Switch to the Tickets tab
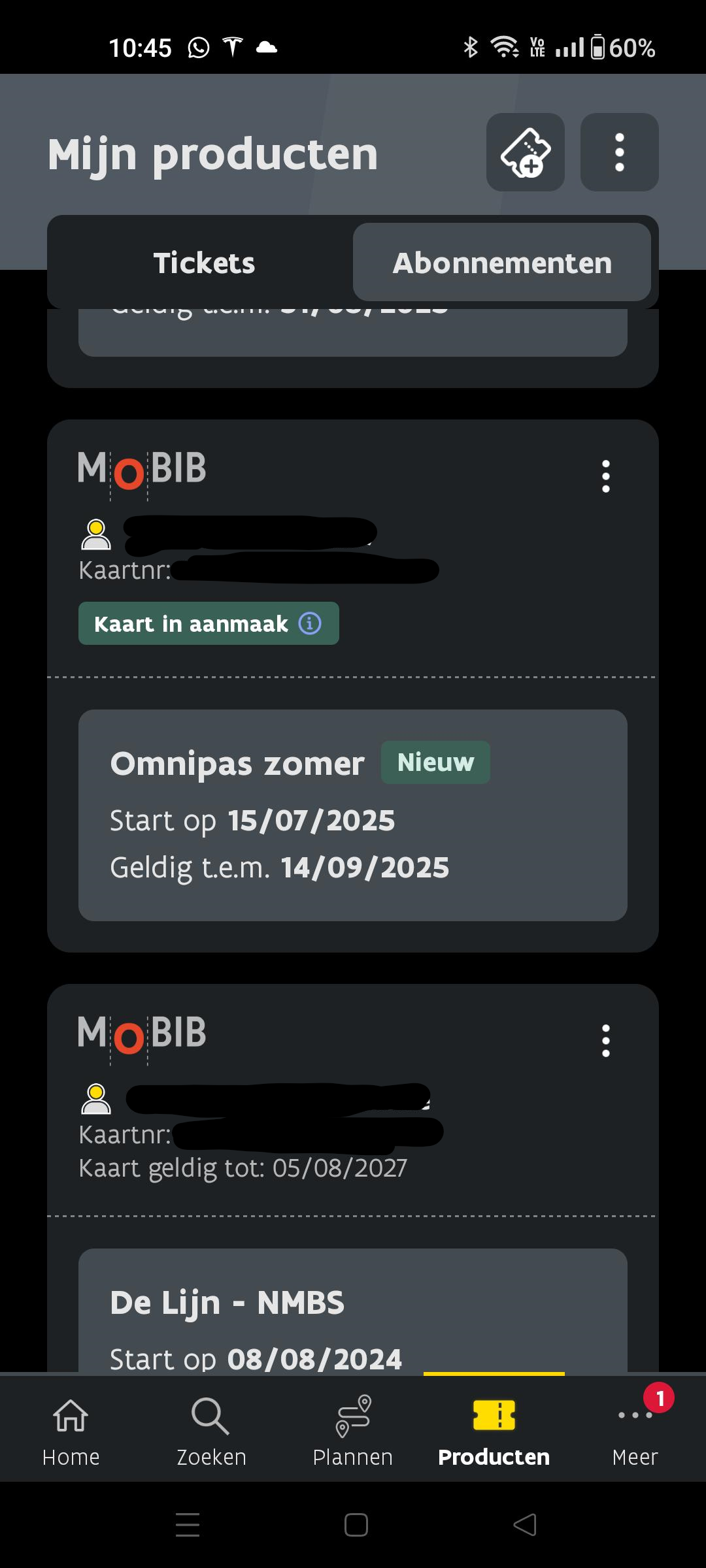Viewport: 706px width, 1568px height. click(x=204, y=263)
